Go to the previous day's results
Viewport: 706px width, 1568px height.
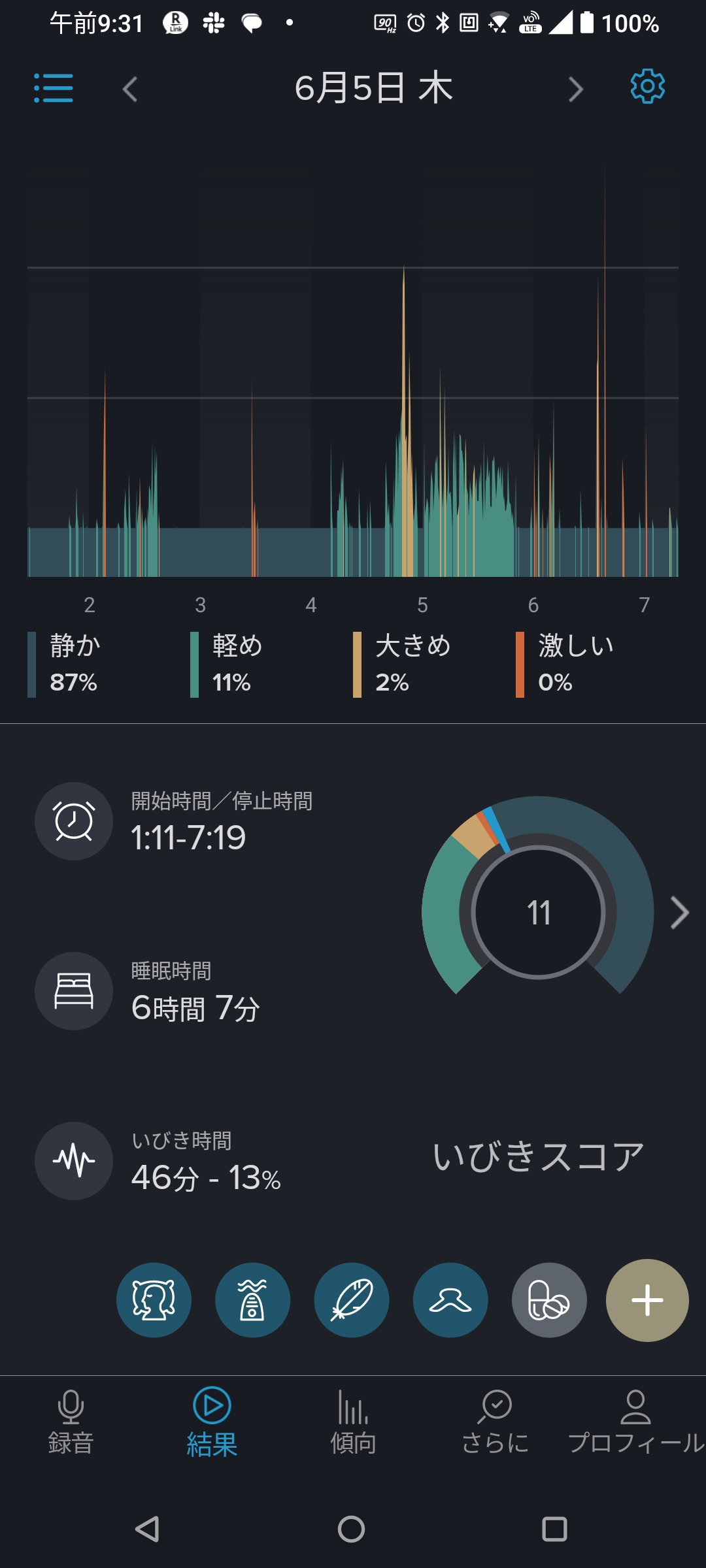click(x=130, y=90)
